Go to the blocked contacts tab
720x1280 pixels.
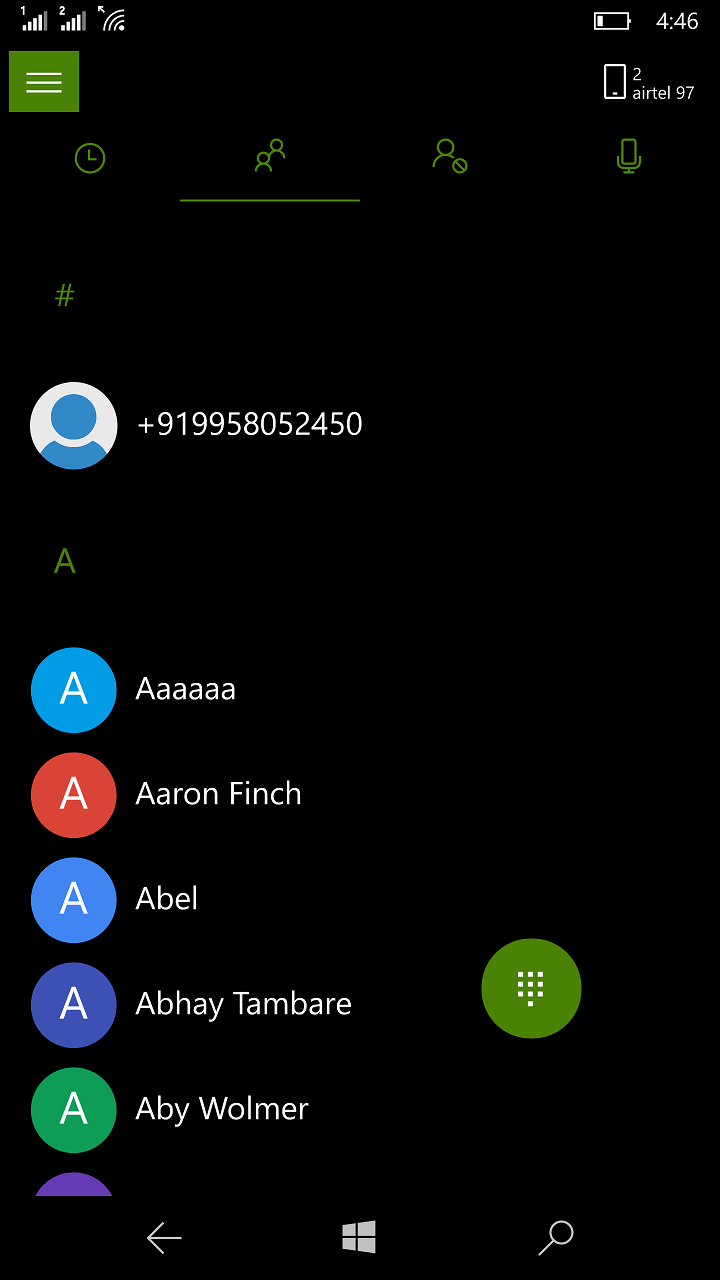[x=450, y=157]
